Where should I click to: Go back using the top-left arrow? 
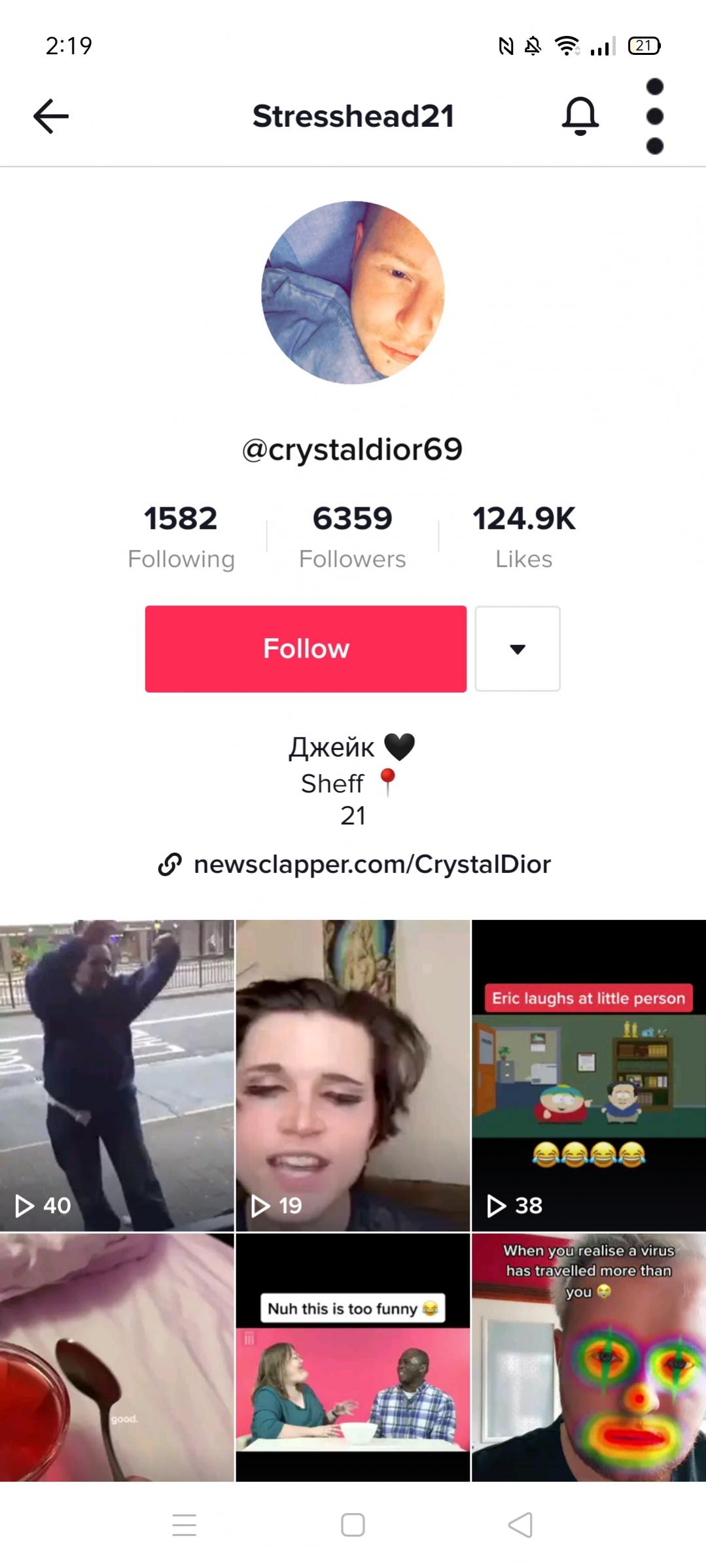pyautogui.click(x=51, y=116)
